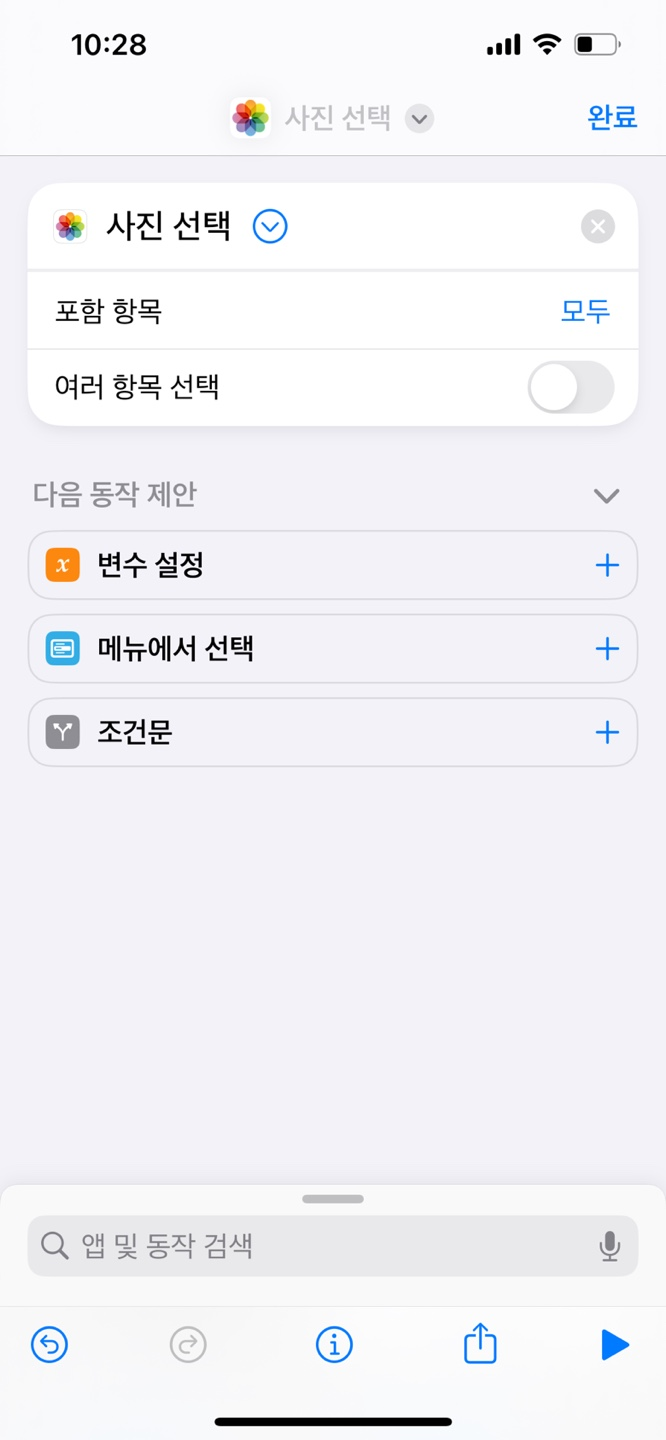
Task: Add the 조건문 action
Action: (606, 733)
